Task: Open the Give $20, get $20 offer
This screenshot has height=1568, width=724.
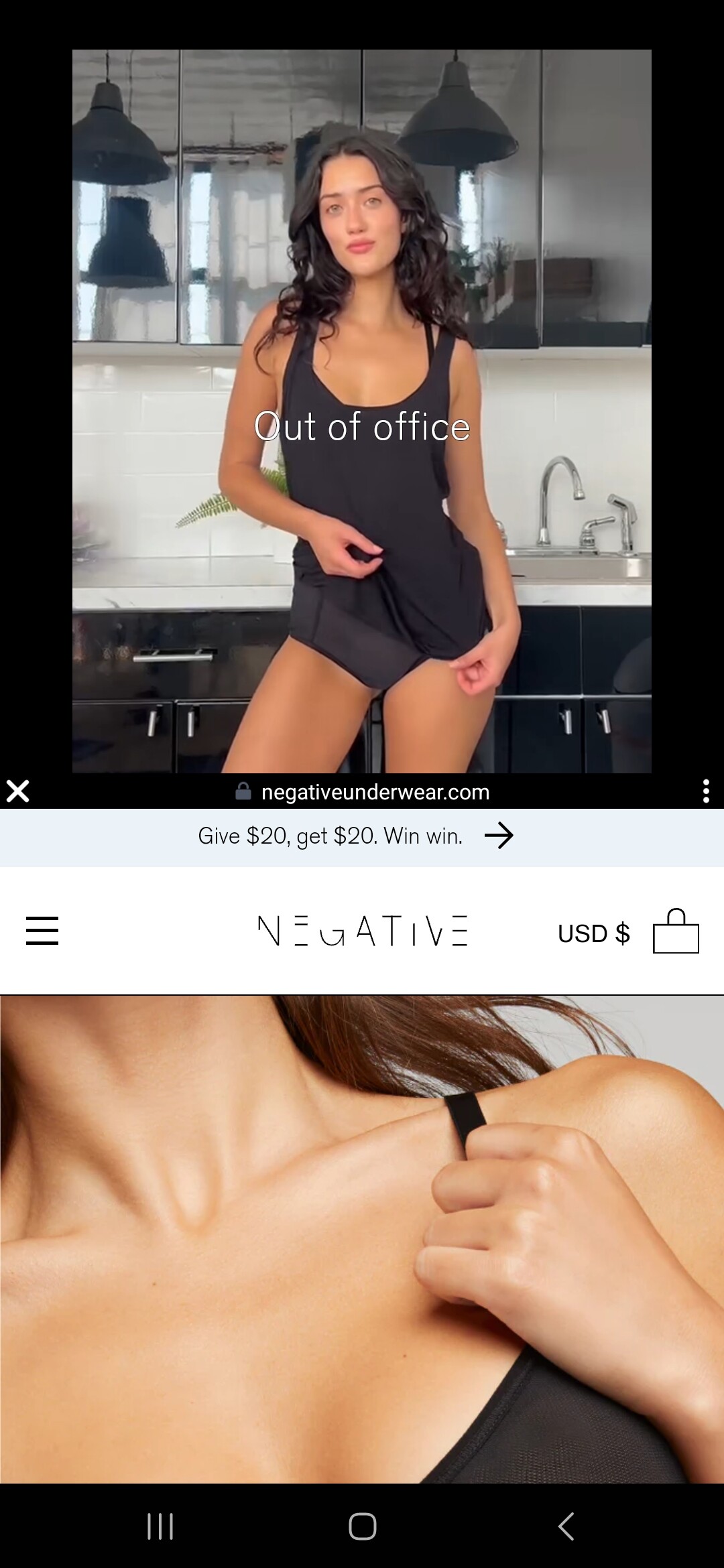Action: tap(356, 836)
